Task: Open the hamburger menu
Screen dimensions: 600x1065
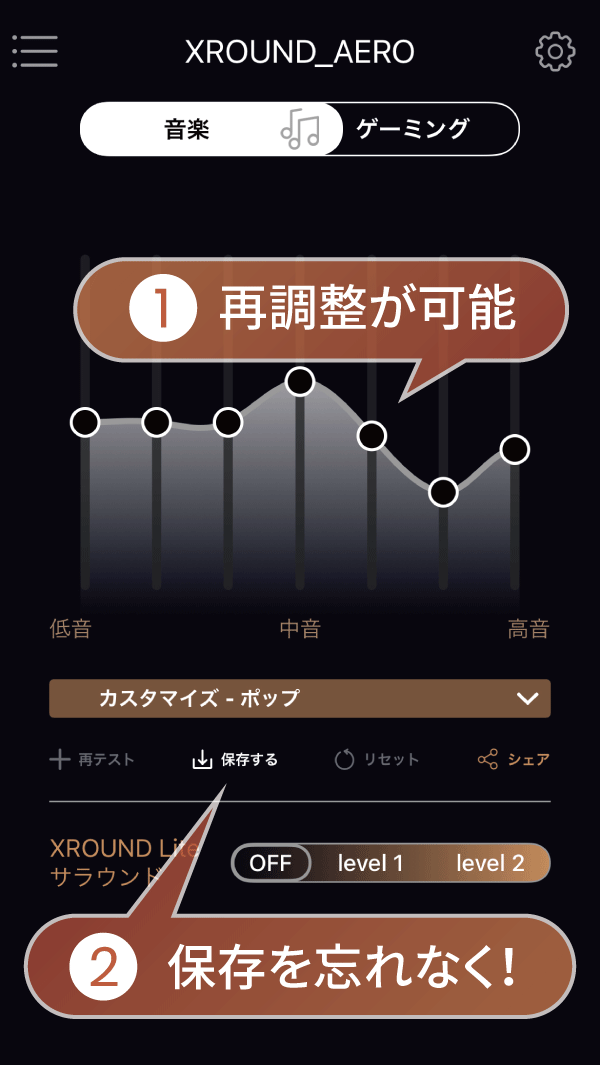Action: coord(35,52)
